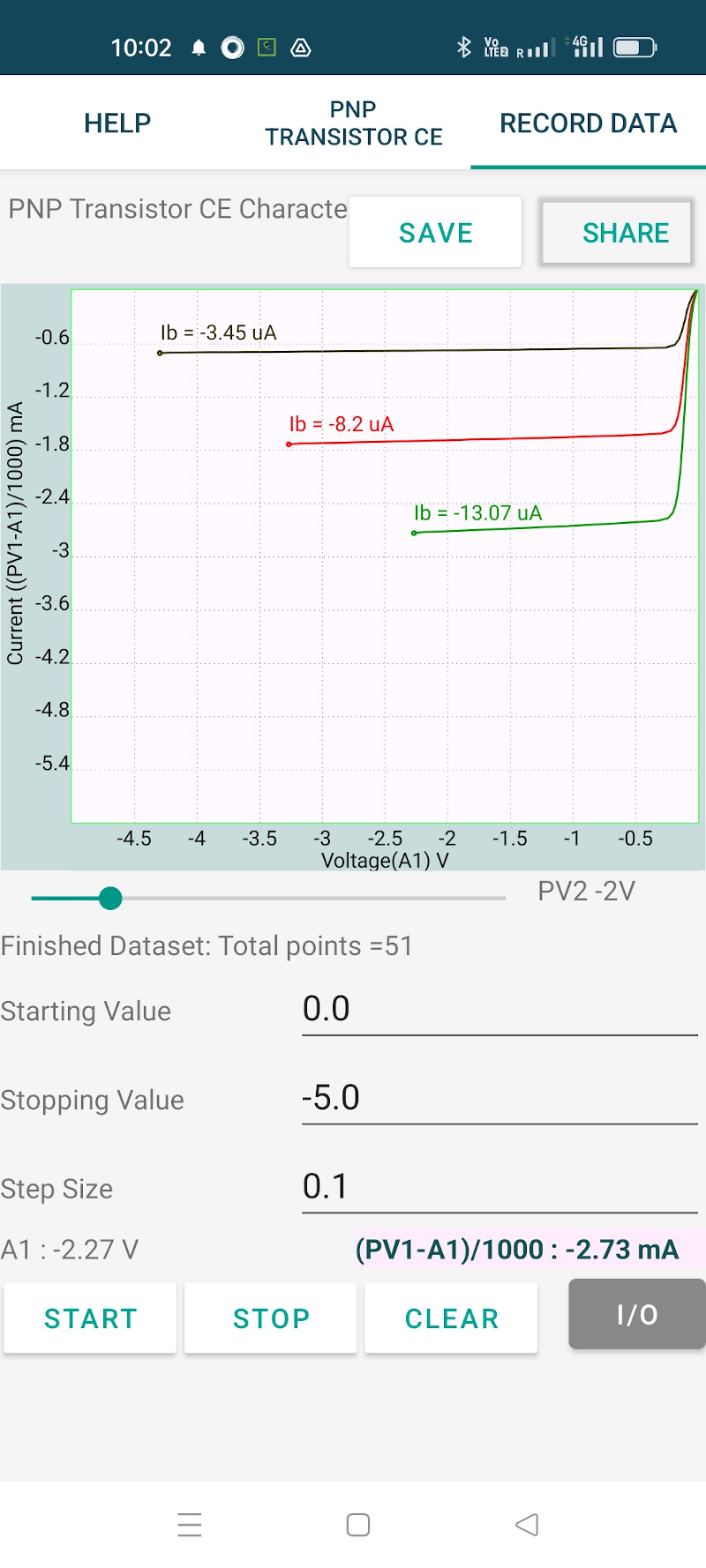Save the recorded dataset
Image resolution: width=706 pixels, height=1568 pixels.
[x=434, y=232]
